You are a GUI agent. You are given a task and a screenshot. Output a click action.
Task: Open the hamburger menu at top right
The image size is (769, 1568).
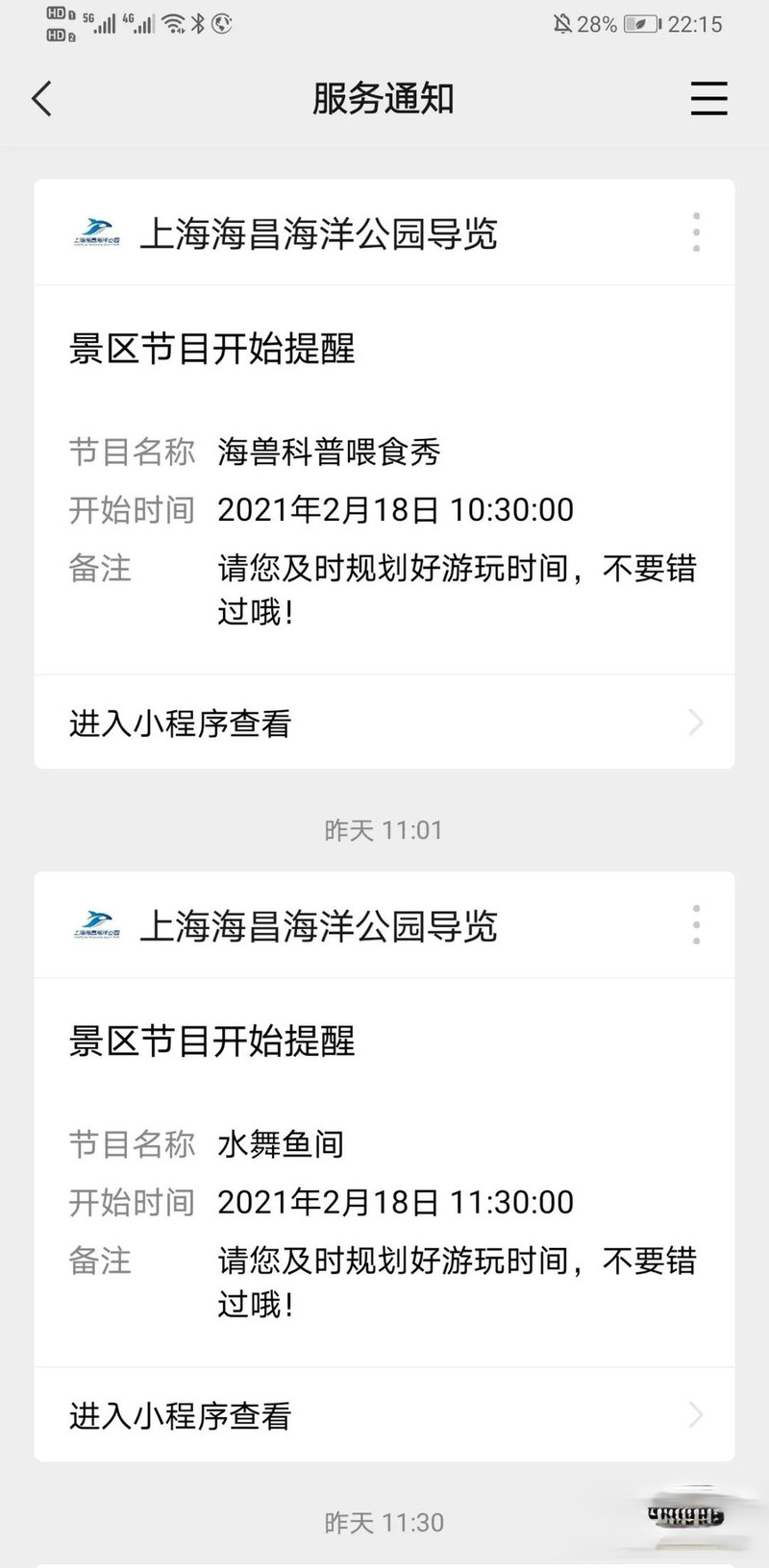708,99
